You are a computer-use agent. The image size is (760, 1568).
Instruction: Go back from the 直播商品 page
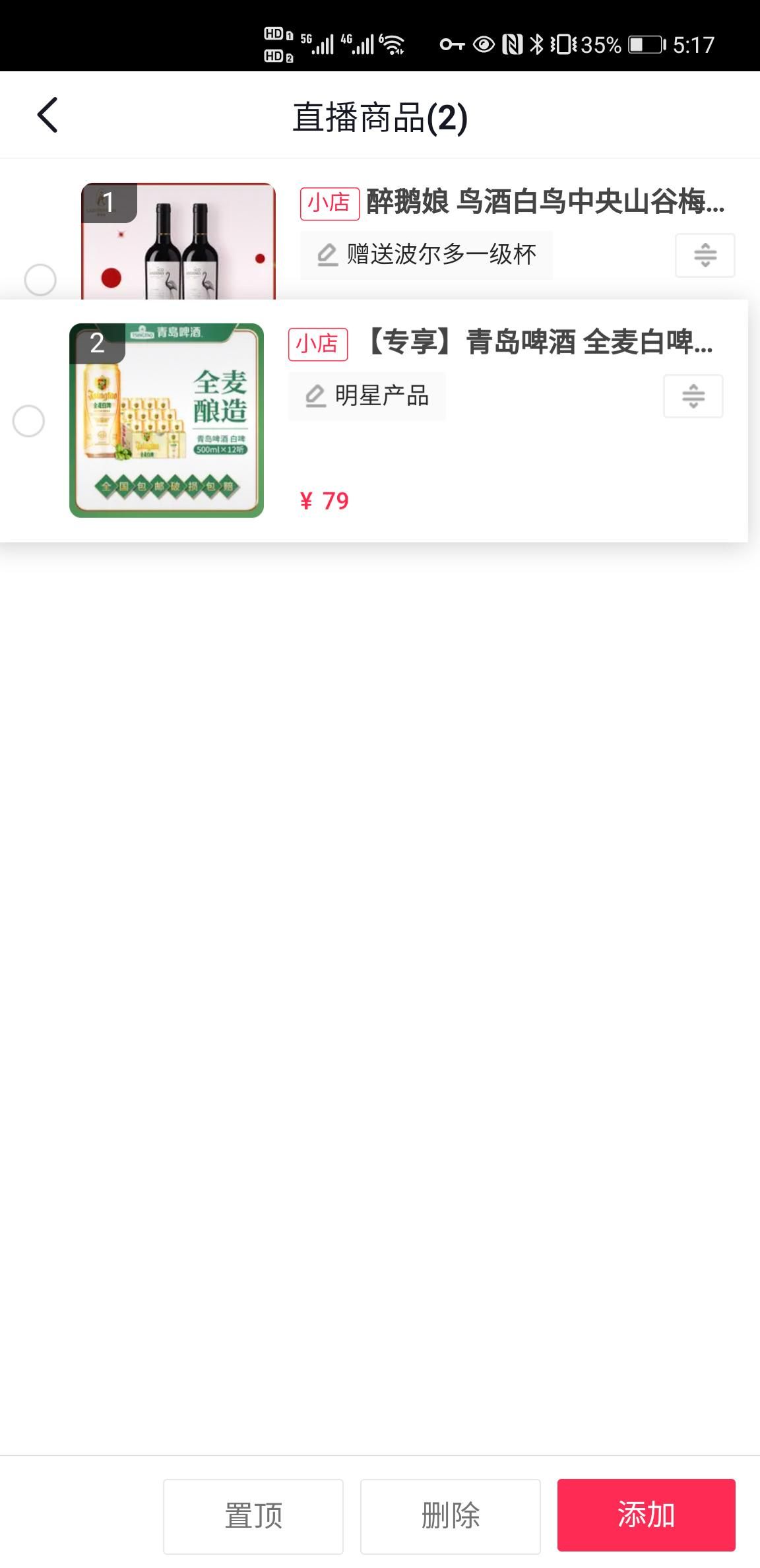pos(47,115)
